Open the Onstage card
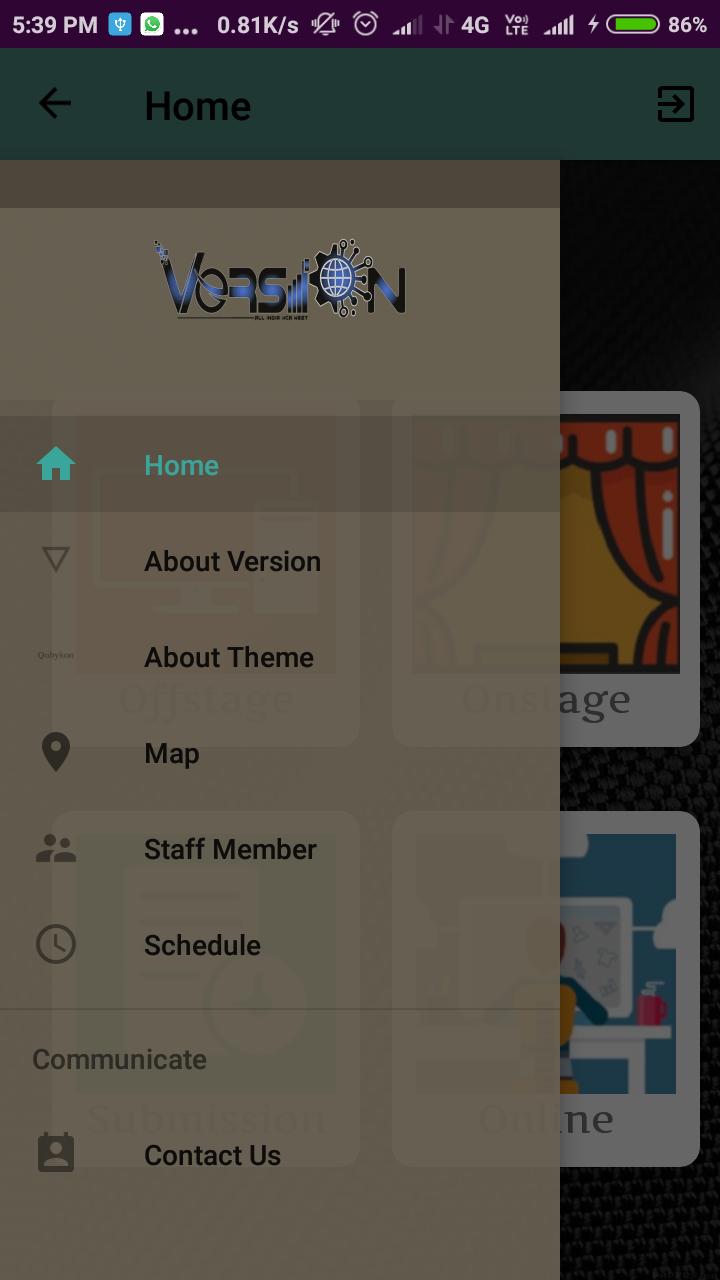Screen dimensions: 720x1280 coord(630,570)
